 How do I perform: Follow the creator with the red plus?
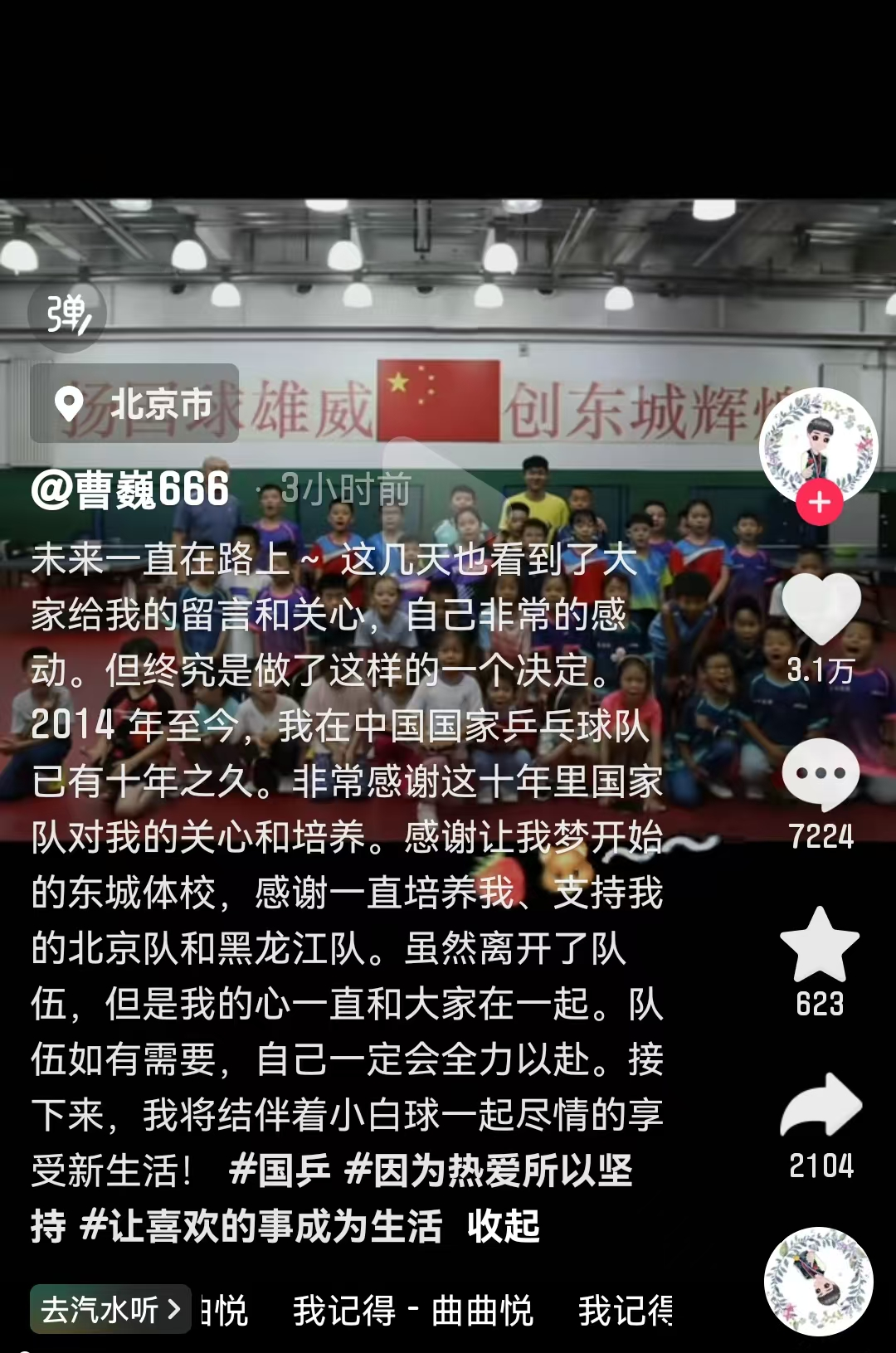pyautogui.click(x=820, y=502)
